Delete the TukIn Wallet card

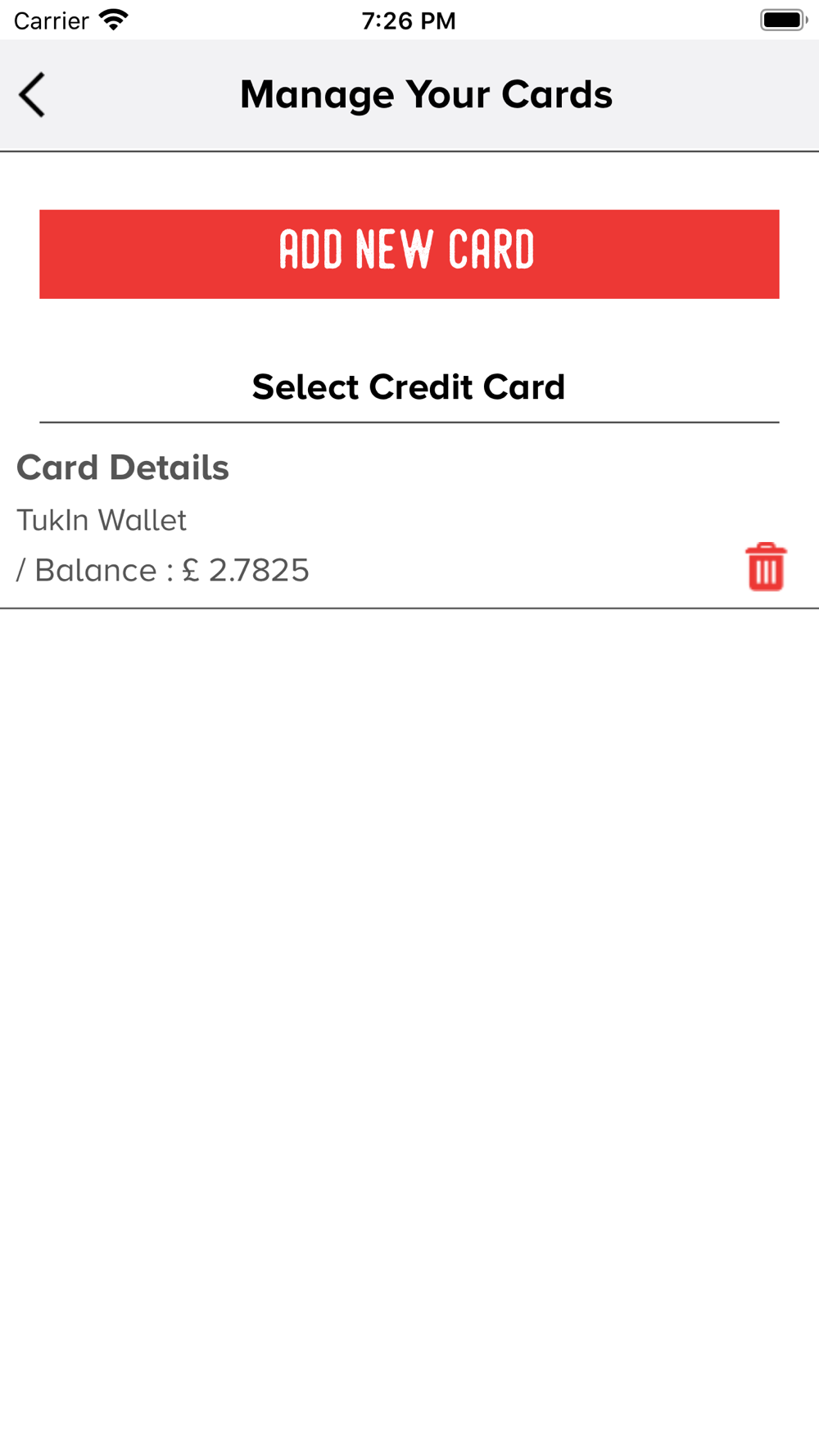pyautogui.click(x=766, y=567)
